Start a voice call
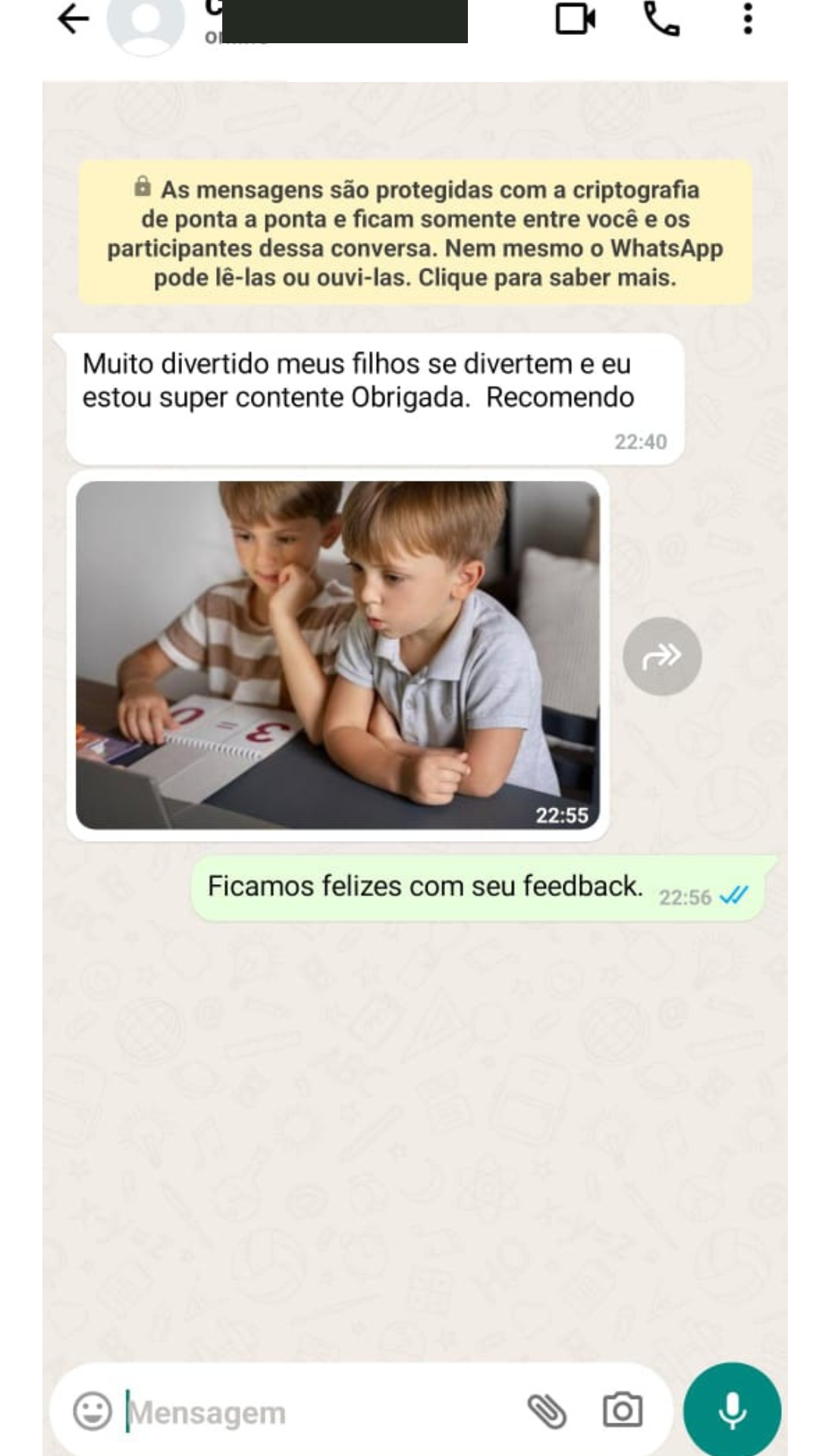 (661, 19)
